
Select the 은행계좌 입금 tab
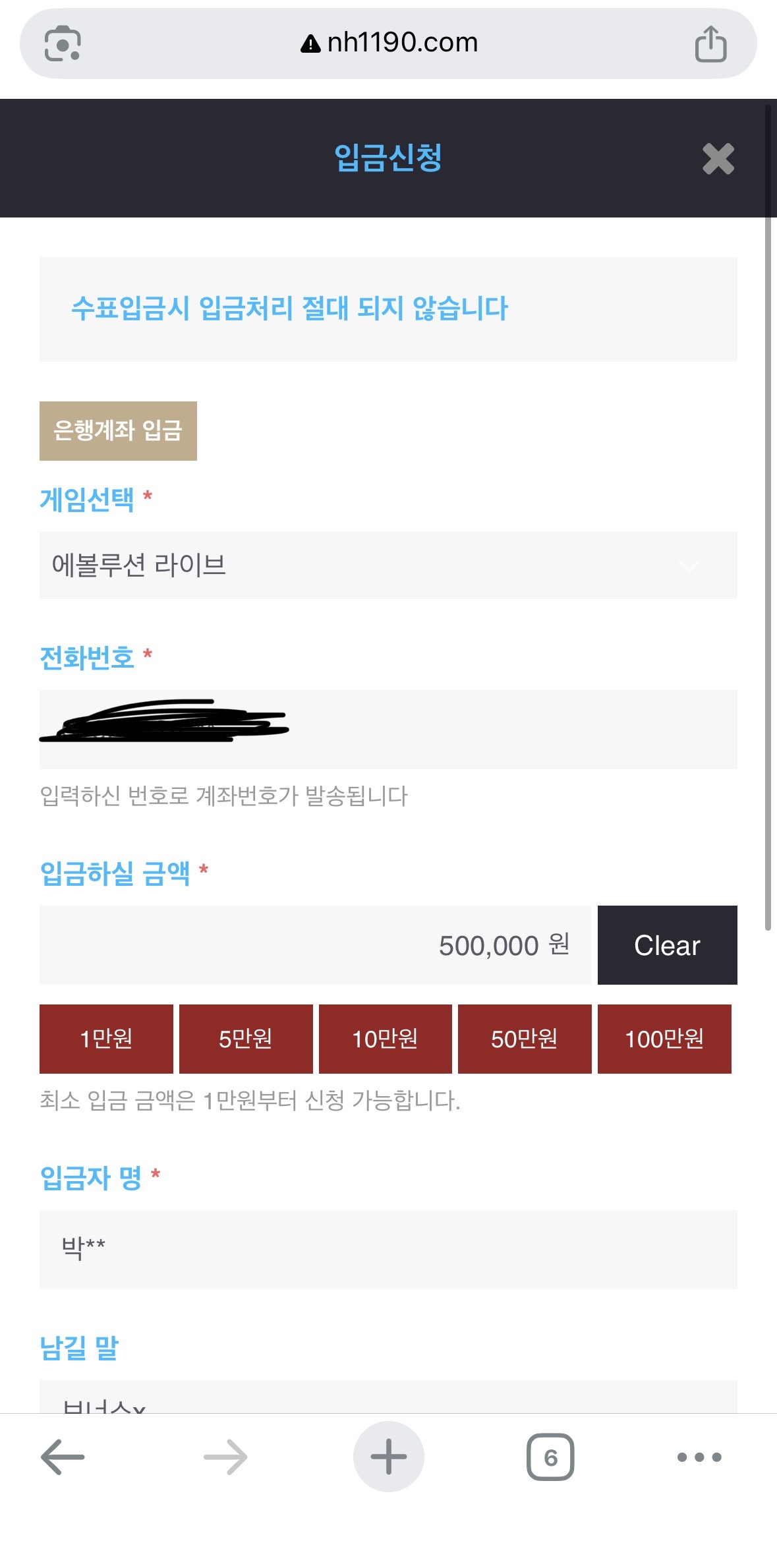click(x=118, y=431)
